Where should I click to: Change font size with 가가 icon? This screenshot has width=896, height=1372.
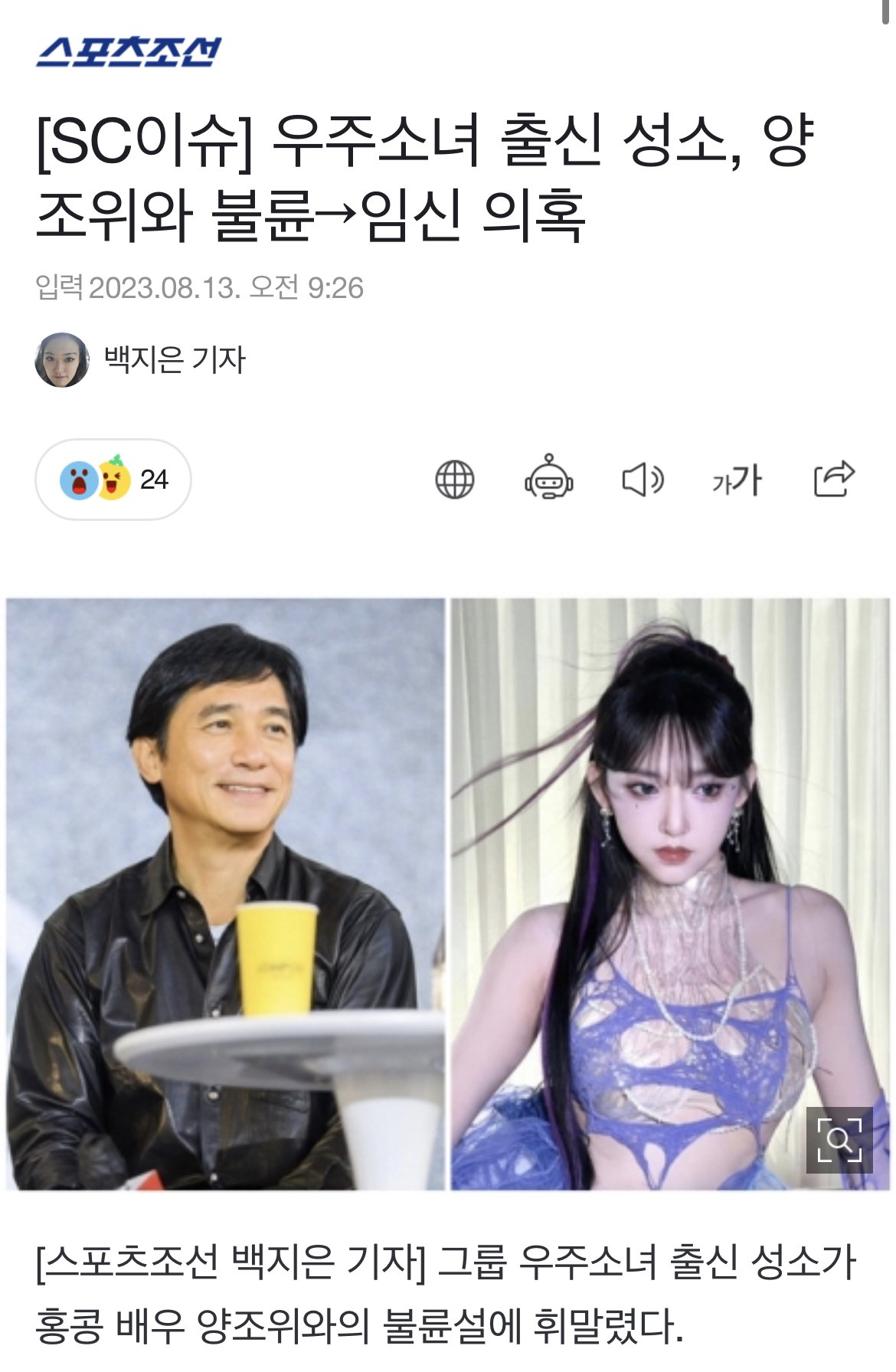pos(737,480)
